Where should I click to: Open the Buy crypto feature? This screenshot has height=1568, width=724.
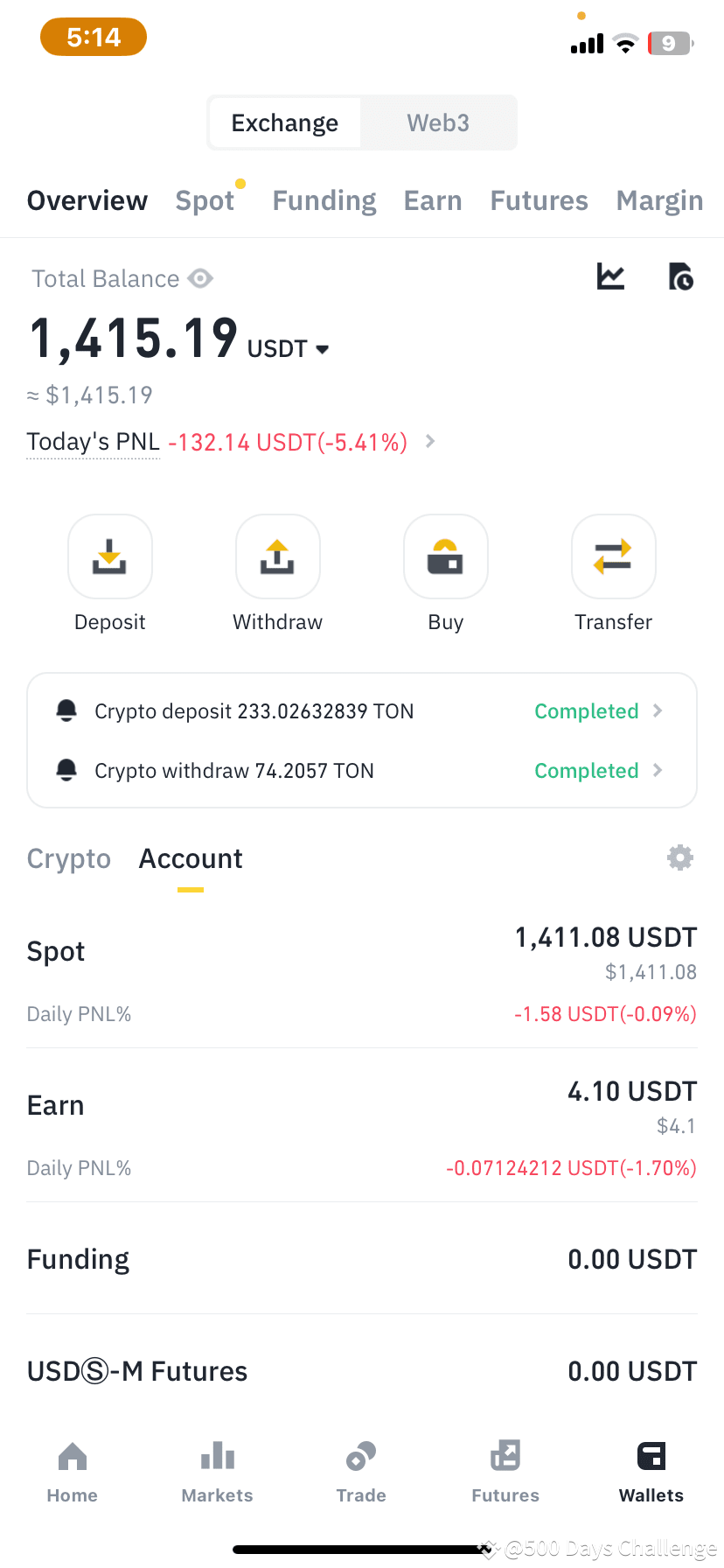point(445,556)
